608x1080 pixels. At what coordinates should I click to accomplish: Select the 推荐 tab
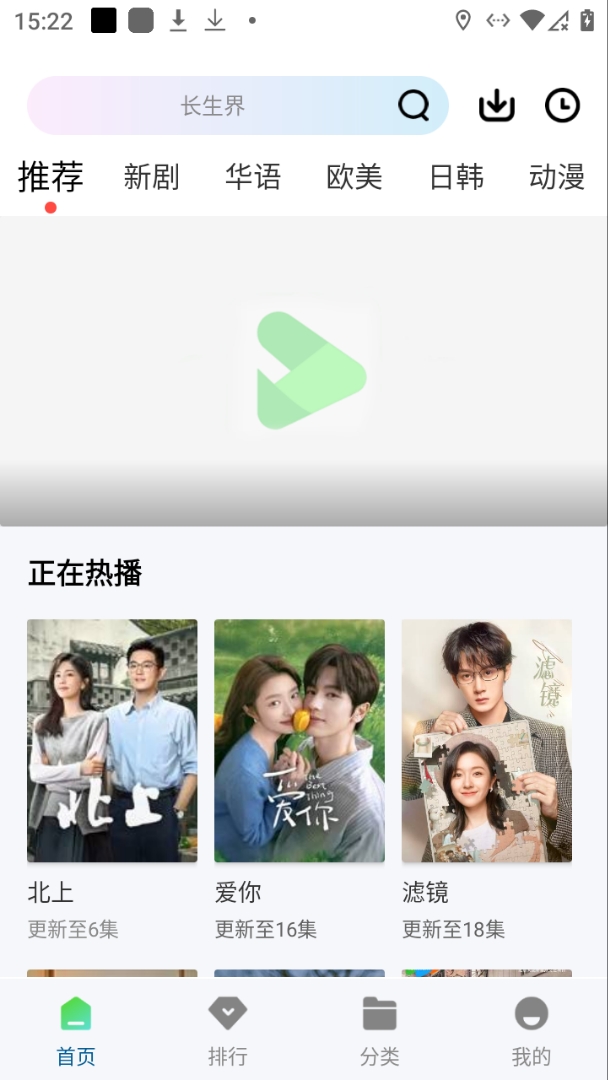coord(51,178)
